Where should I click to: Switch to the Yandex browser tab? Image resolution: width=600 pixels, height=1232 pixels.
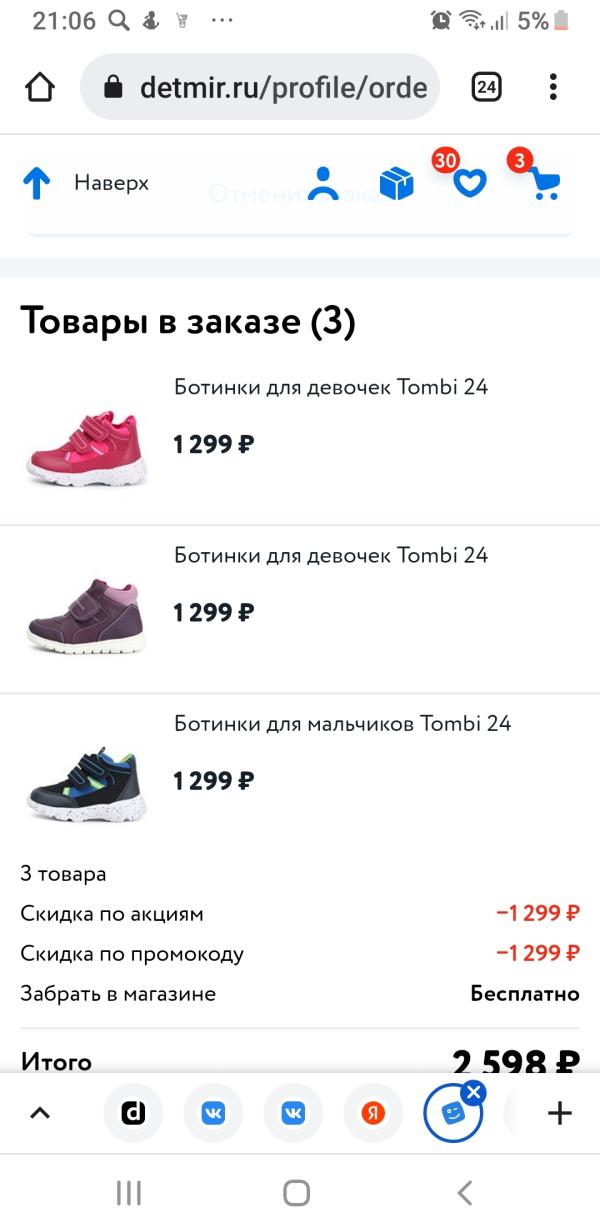[x=373, y=1112]
